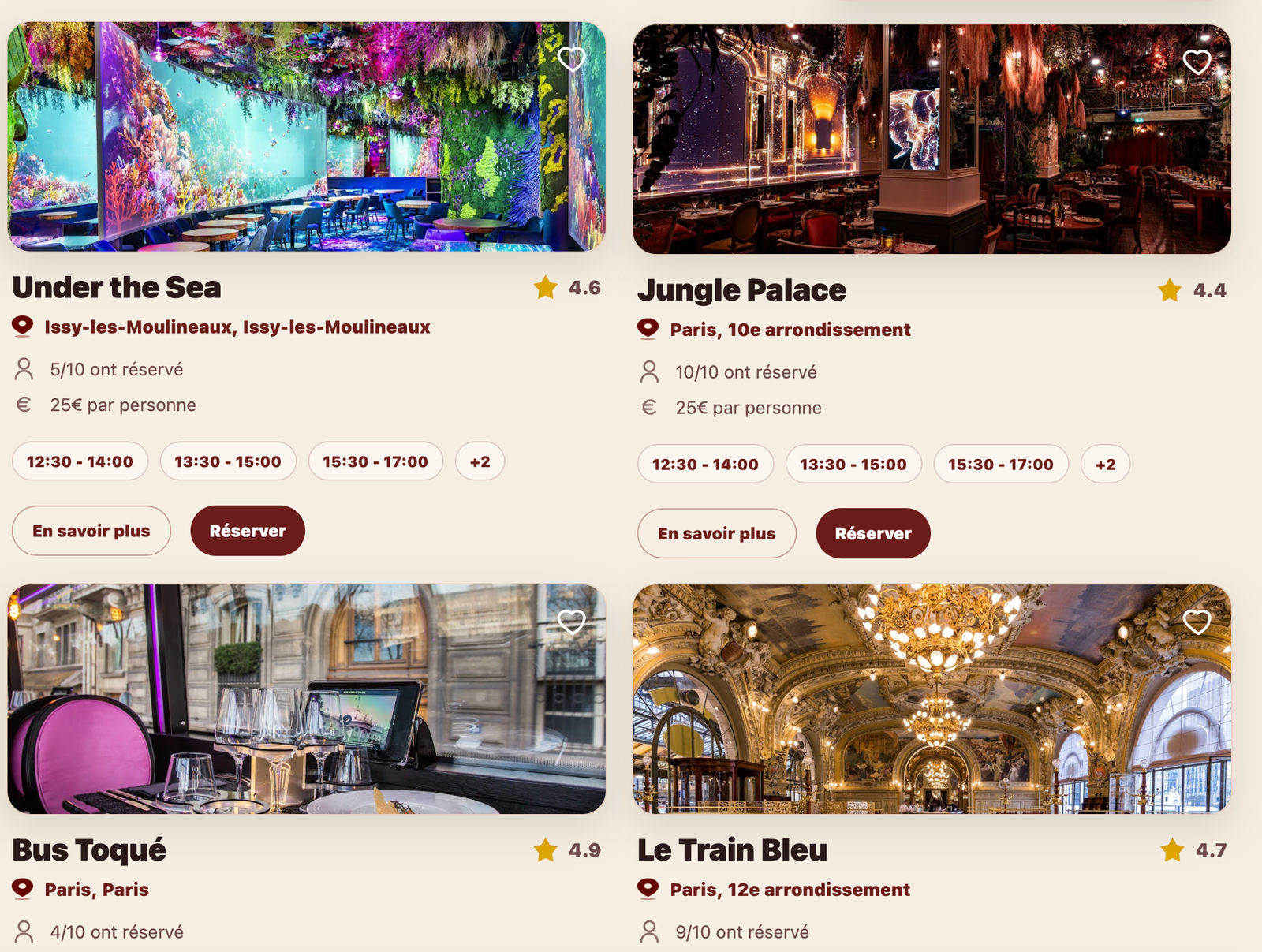The width and height of the screenshot is (1262, 952).
Task: Pick the 15:30 - 17:00 slot at Under the Sea
Action: tap(375, 461)
